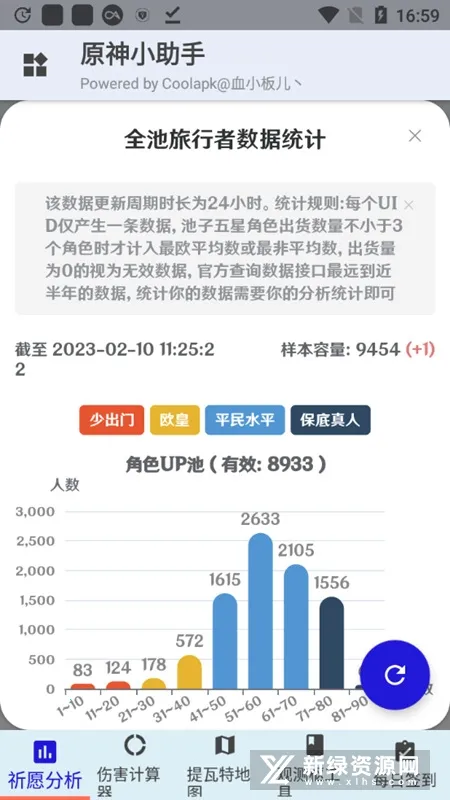Image resolution: width=450 pixels, height=800 pixels.
Task: Tap the blue refresh floating button
Action: tap(395, 675)
